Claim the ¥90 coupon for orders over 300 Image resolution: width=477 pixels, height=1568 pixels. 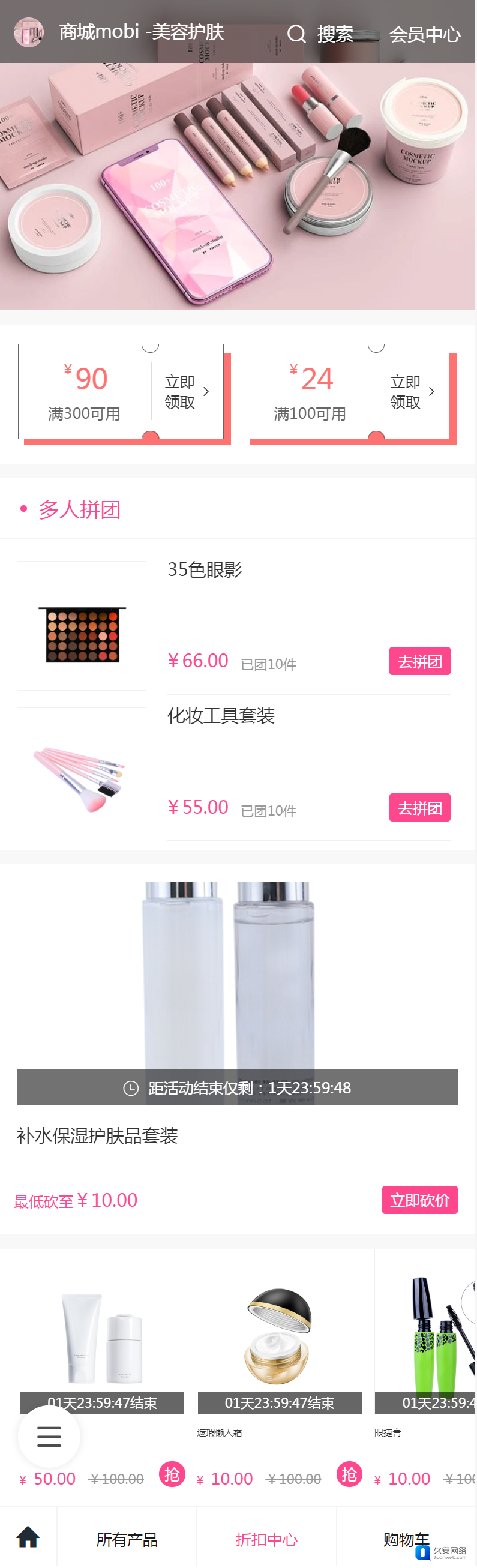186,392
